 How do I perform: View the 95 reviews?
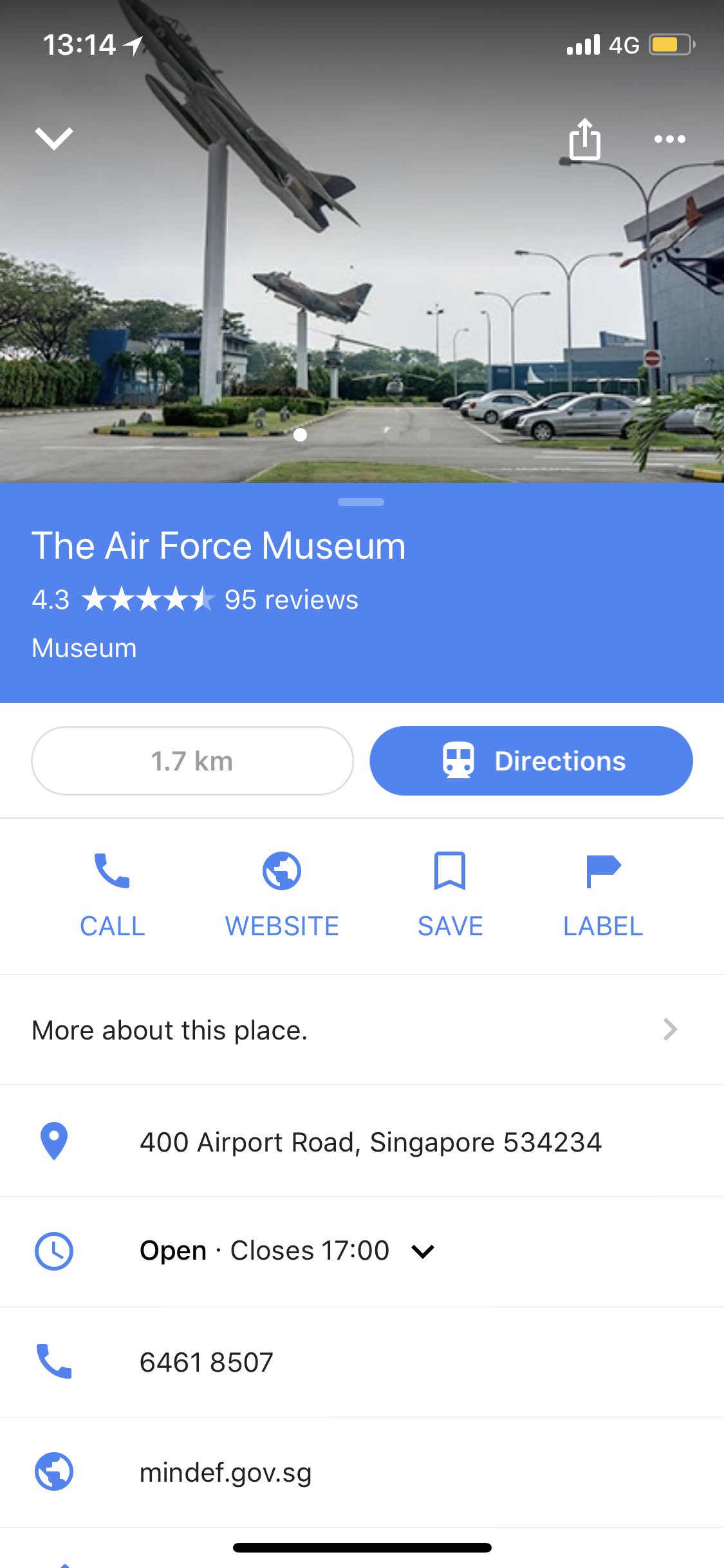pyautogui.click(x=291, y=600)
